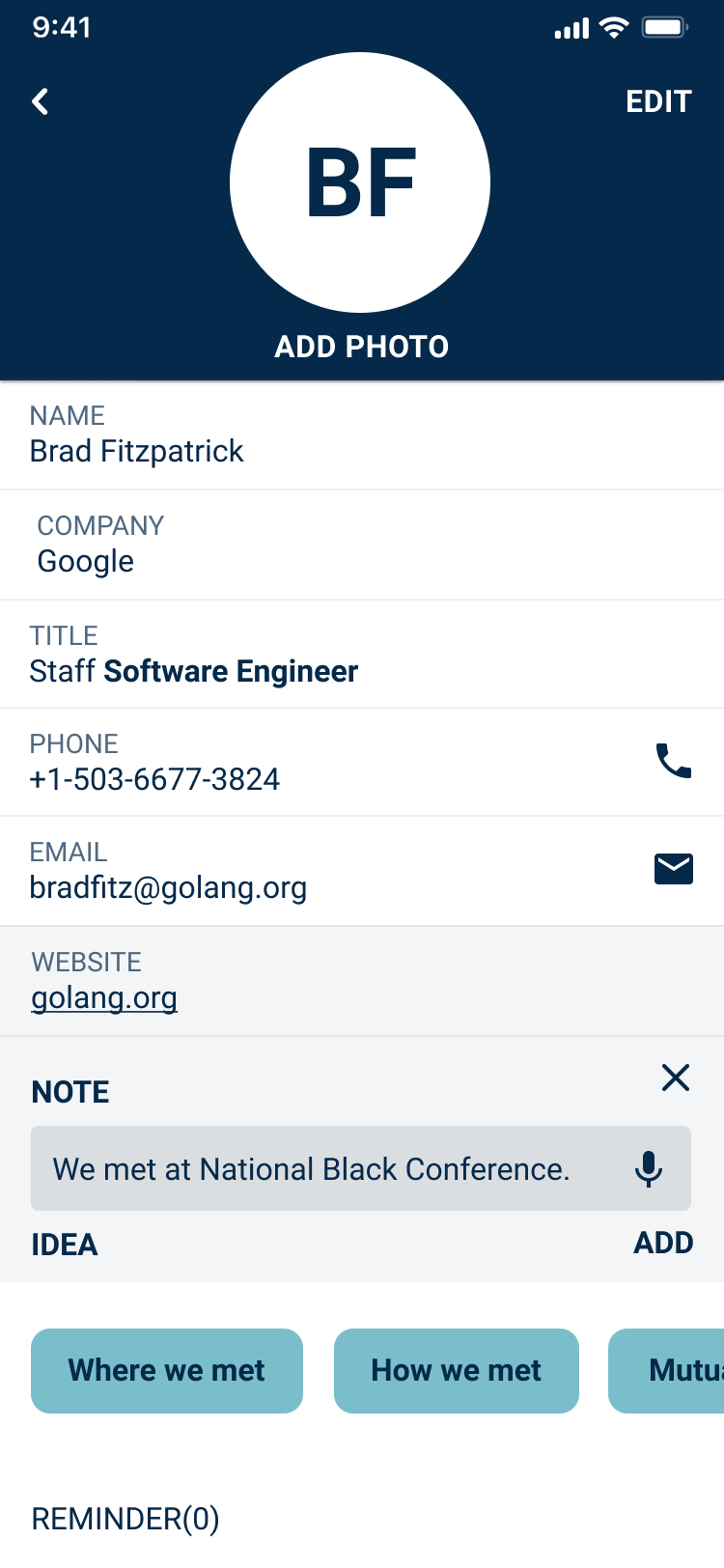
Task: Tap EDIT to modify contact
Action: [x=658, y=101]
